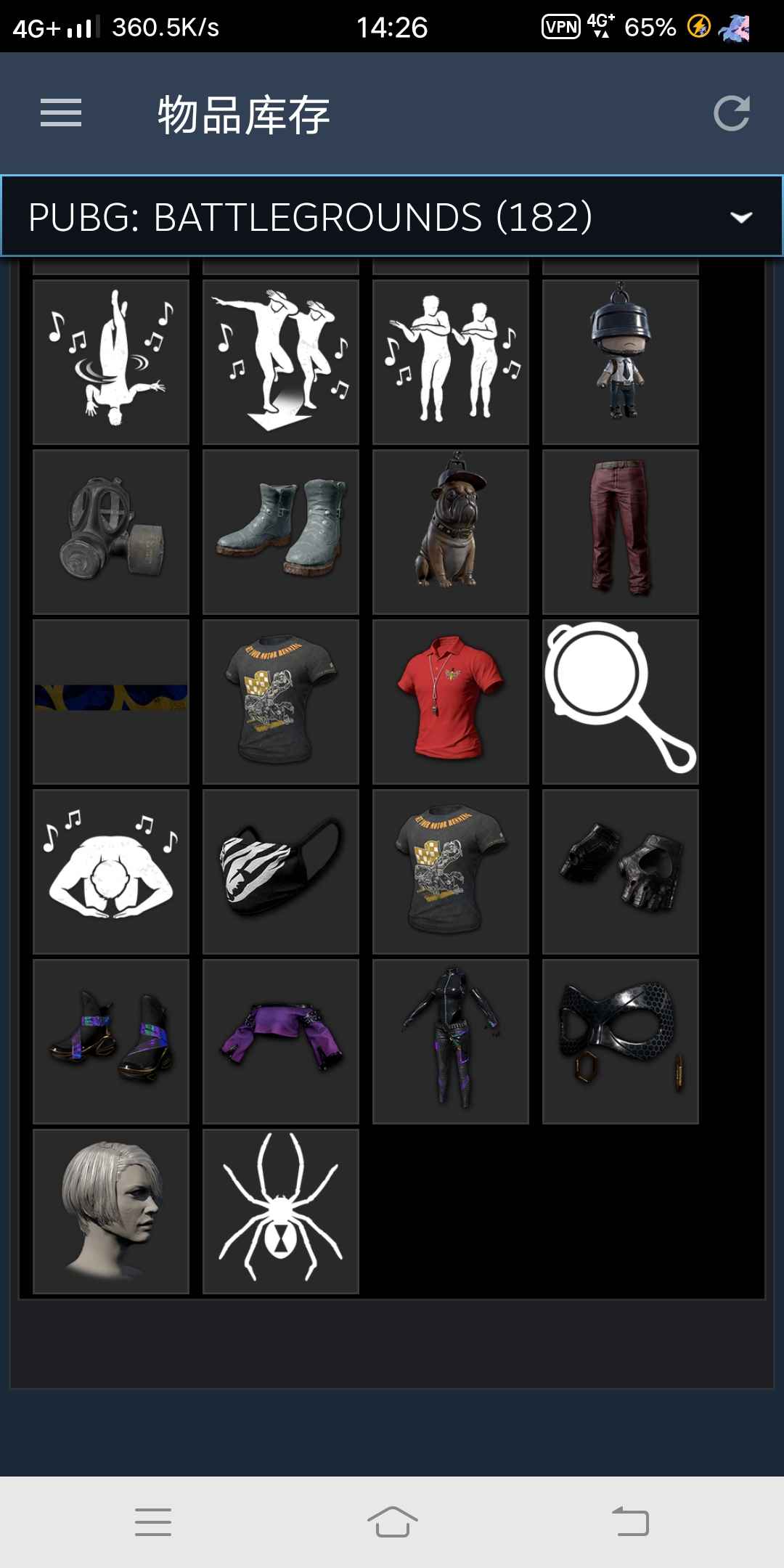Image resolution: width=784 pixels, height=1568 pixels.
Task: Open the red polo shirt item
Action: (450, 701)
